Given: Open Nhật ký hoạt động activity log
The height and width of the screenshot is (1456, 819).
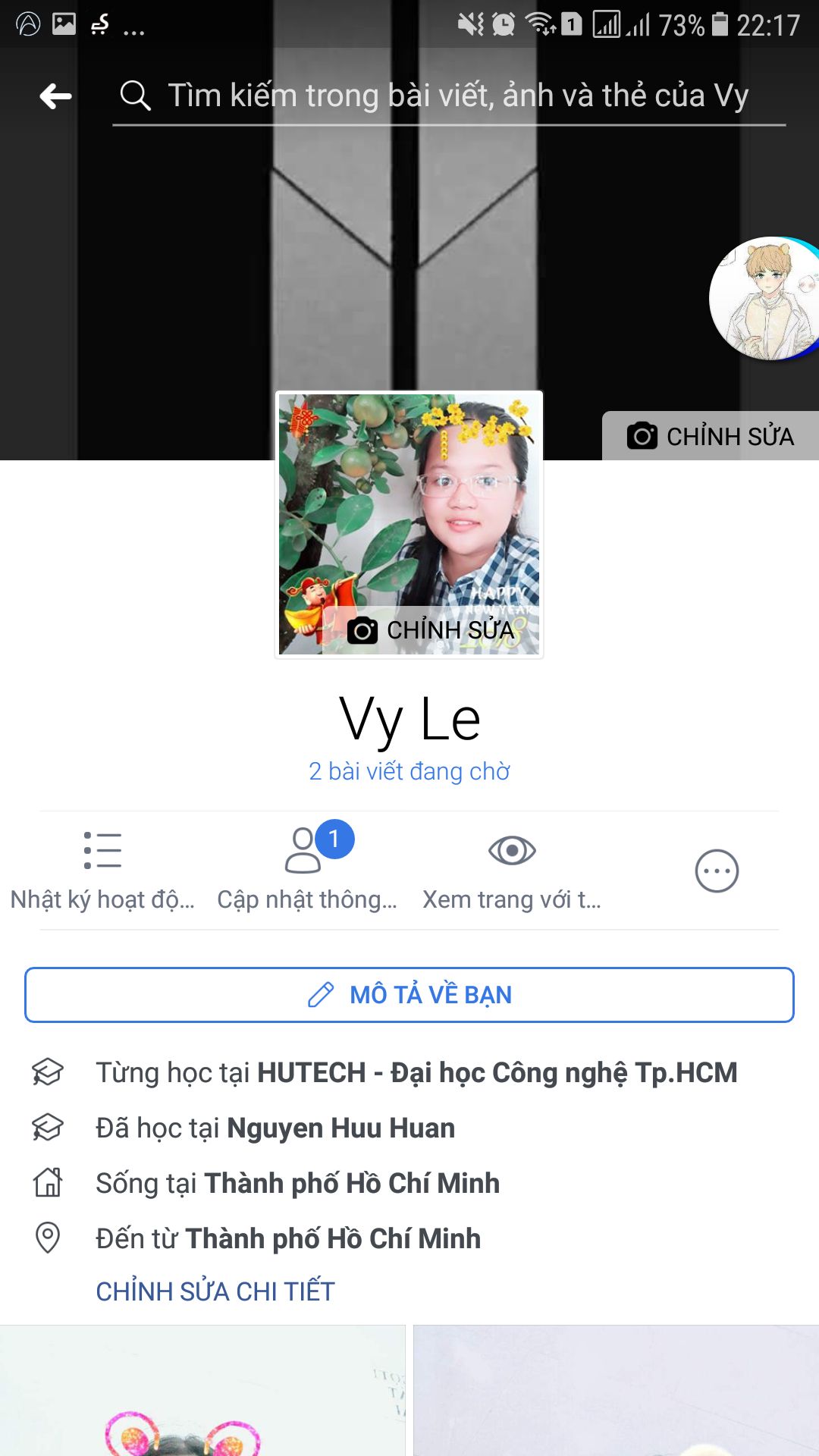Looking at the screenshot, I should coord(102,870).
